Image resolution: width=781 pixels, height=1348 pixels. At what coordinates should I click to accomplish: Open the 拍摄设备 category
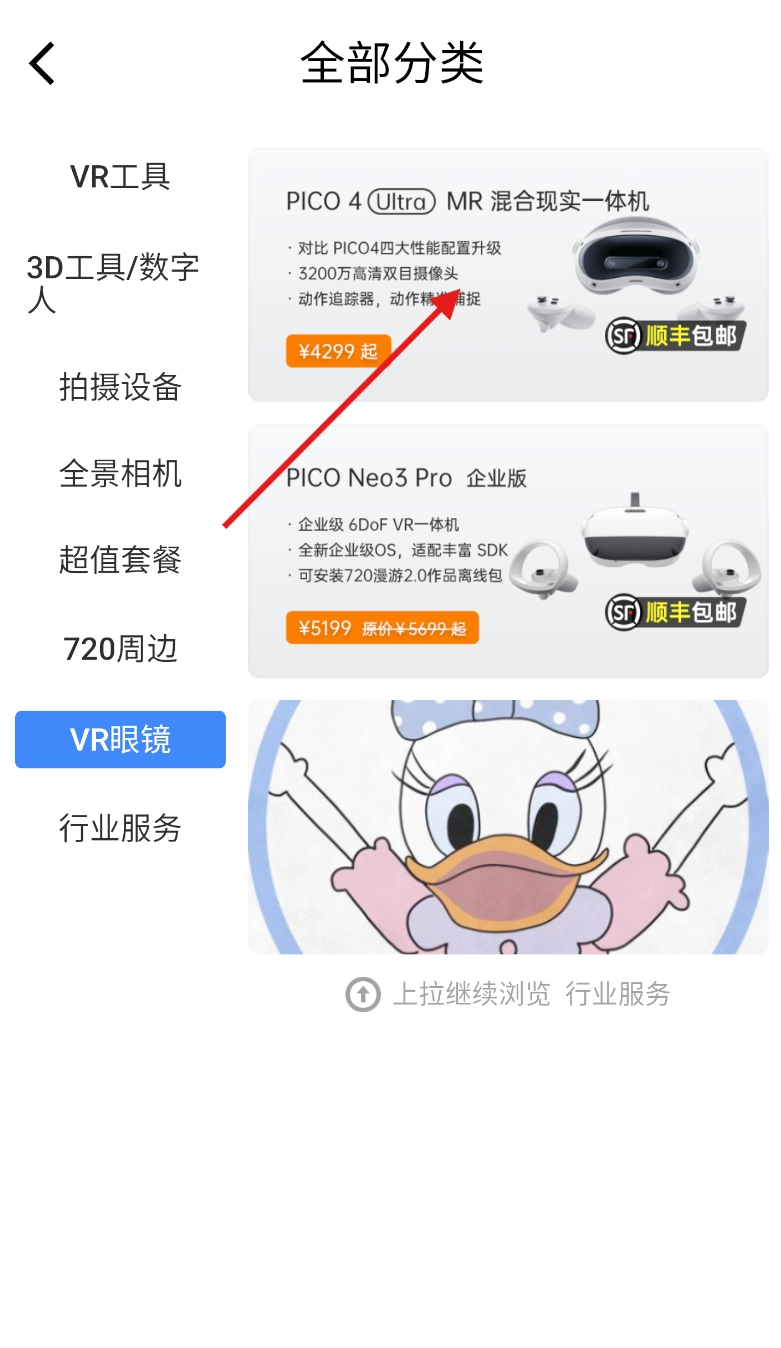pos(120,387)
